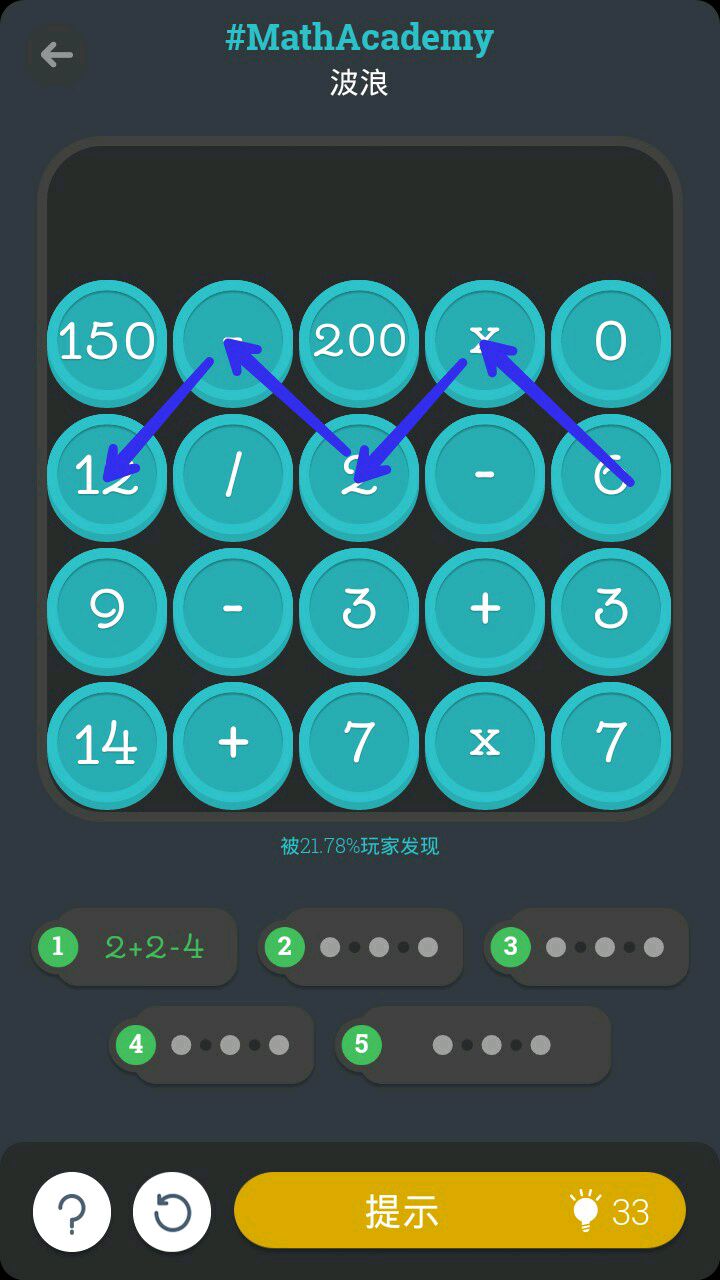Select the division slash tile
This screenshot has height=1280, width=720.
pos(233,475)
